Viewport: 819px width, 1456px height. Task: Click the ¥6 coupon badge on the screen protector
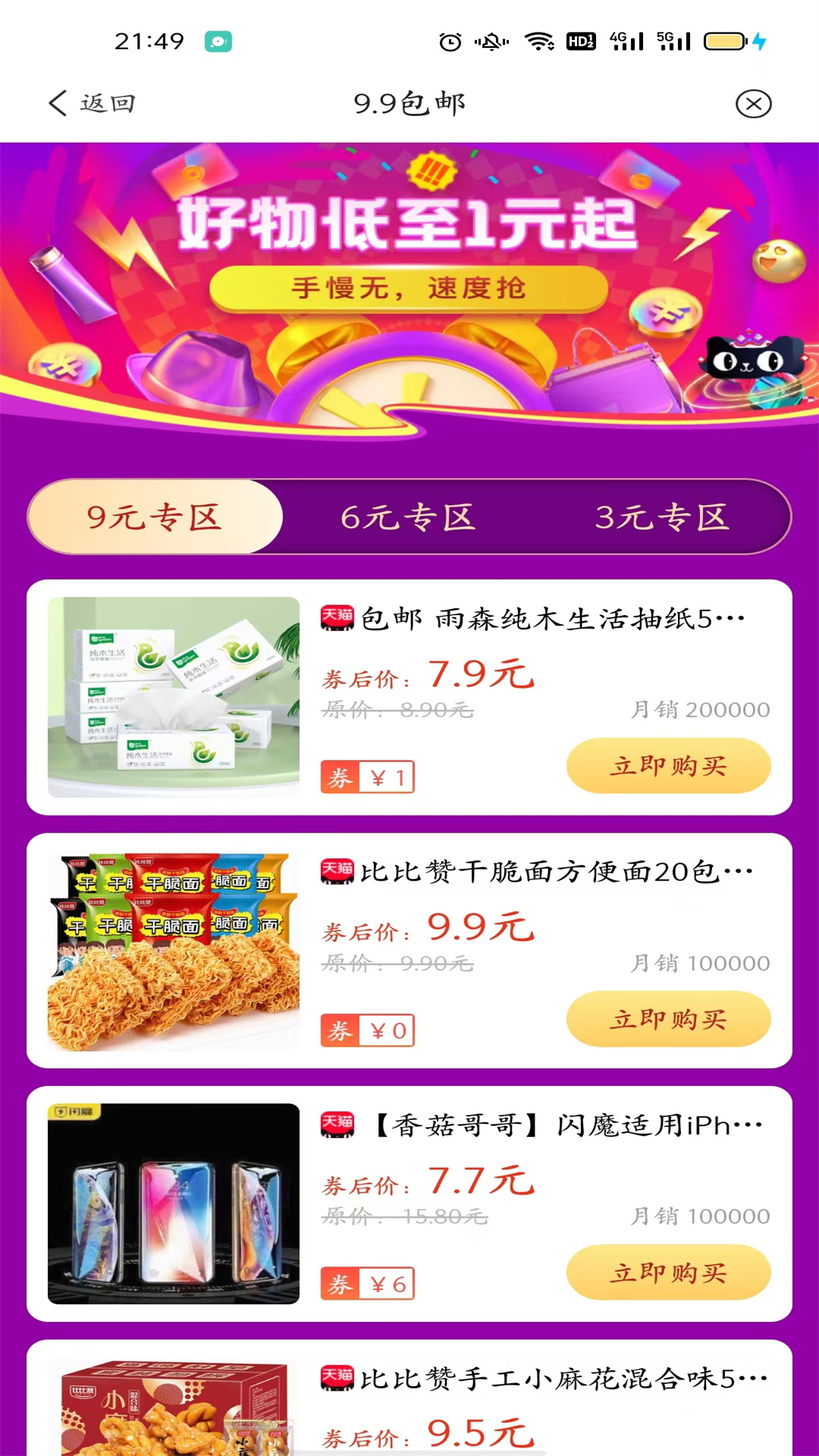367,1283
